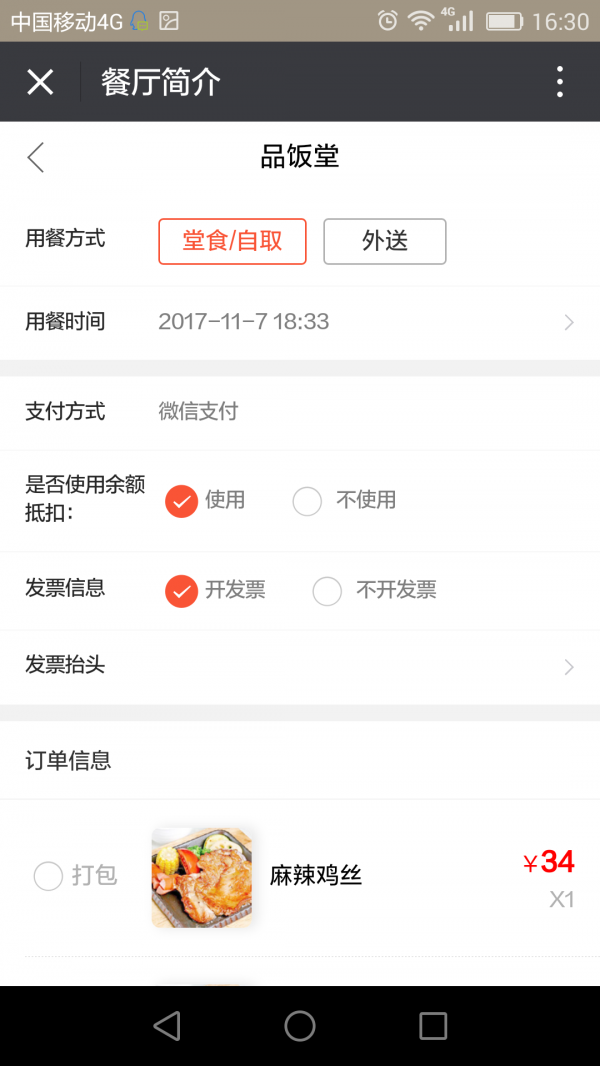Select 开发票 invoice option
Screen dimensions: 600x1066
pos(181,591)
